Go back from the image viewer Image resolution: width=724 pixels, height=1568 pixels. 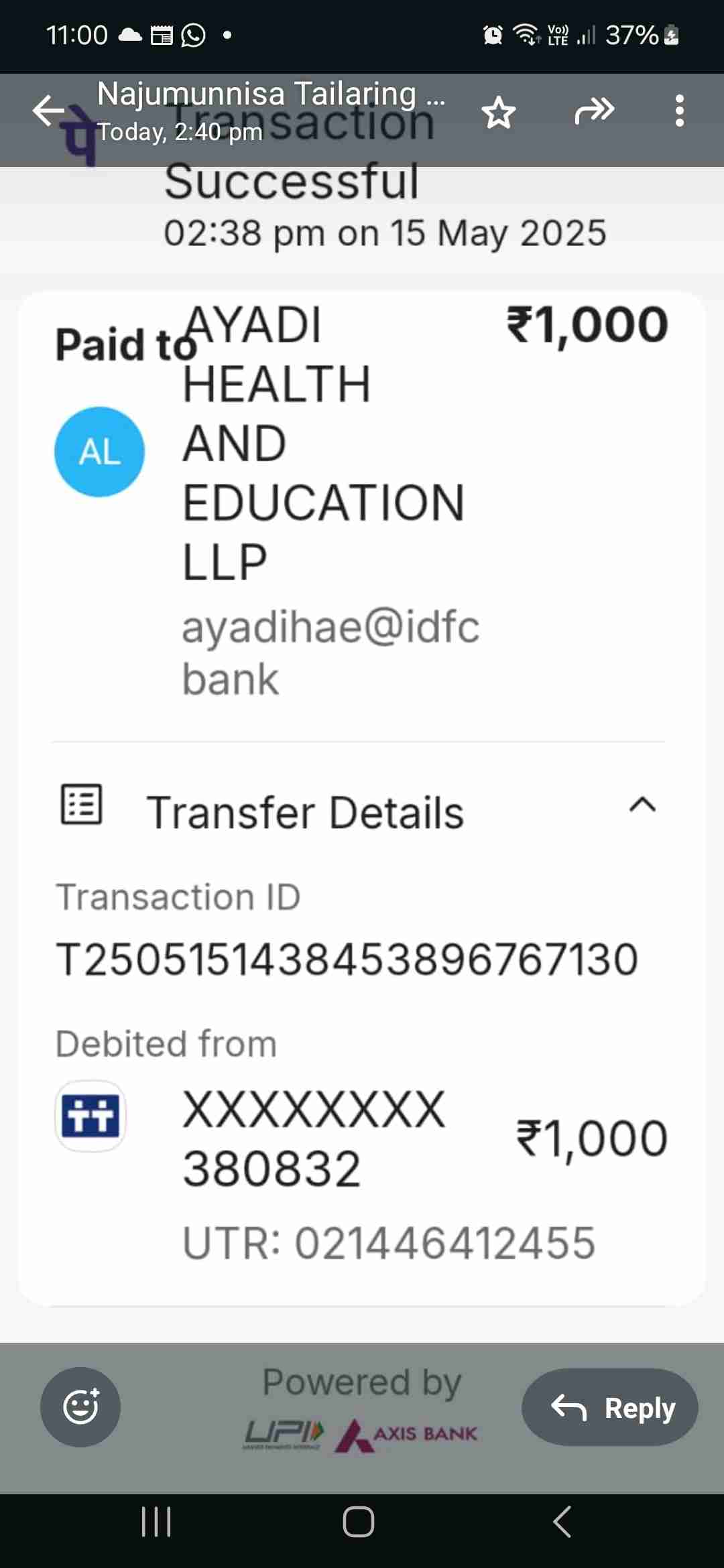point(48,111)
